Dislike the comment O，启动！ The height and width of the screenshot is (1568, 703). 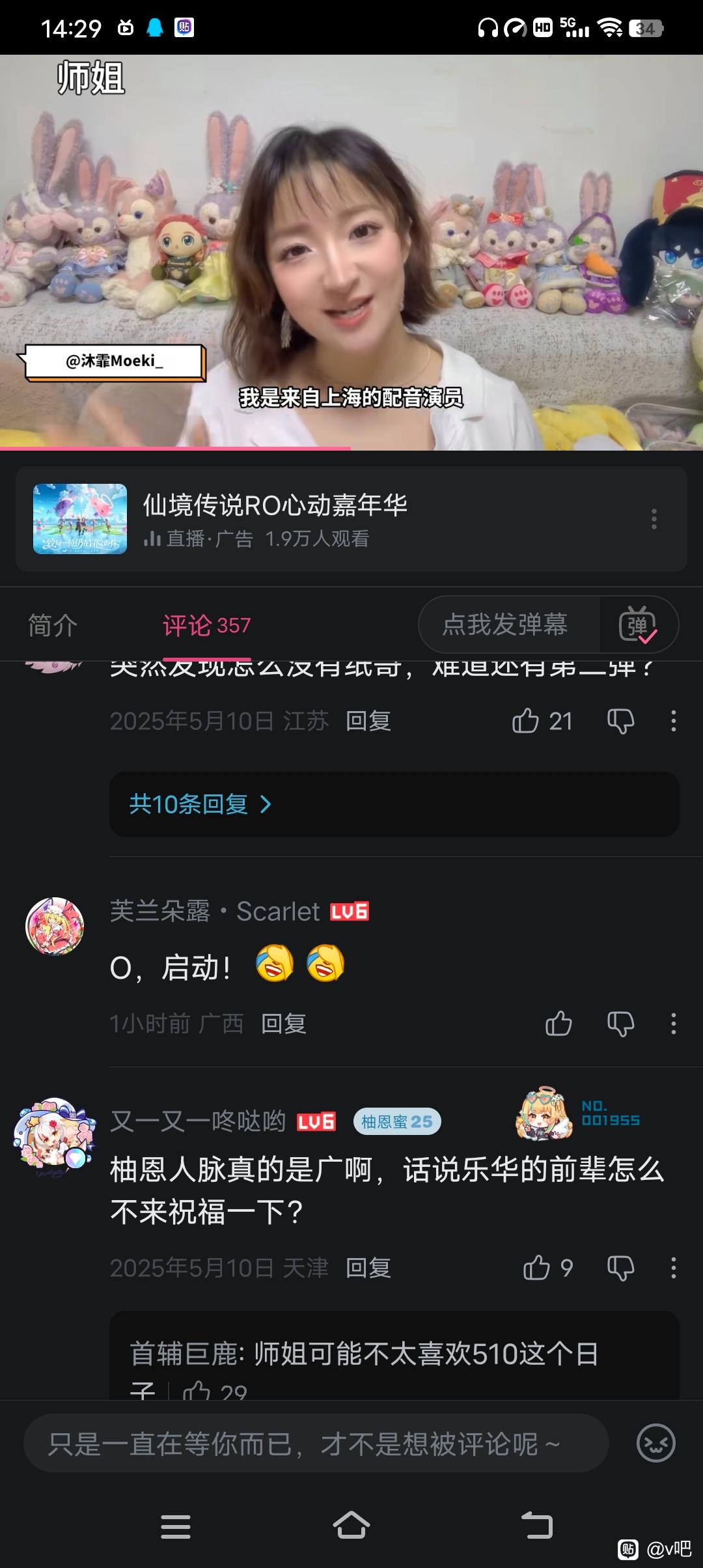pos(620,1024)
